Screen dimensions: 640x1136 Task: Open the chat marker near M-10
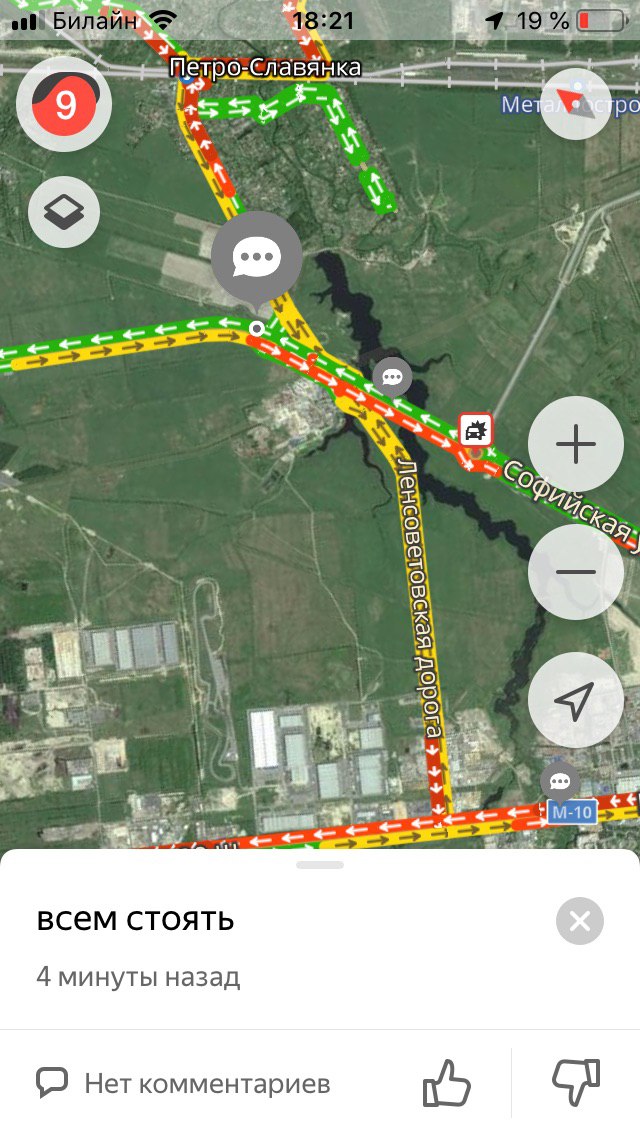[x=560, y=780]
